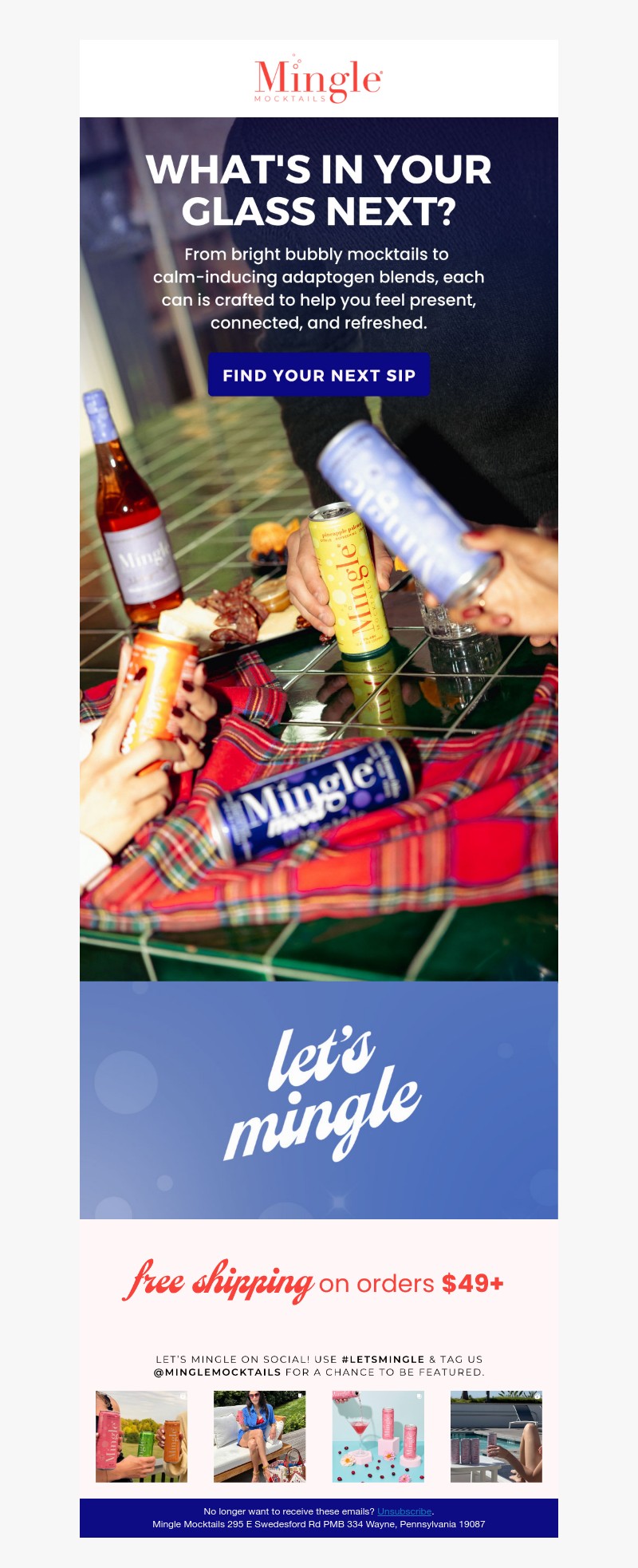
Task: View the photo of the woman in blue dress
Action: pyautogui.click(x=260, y=1436)
